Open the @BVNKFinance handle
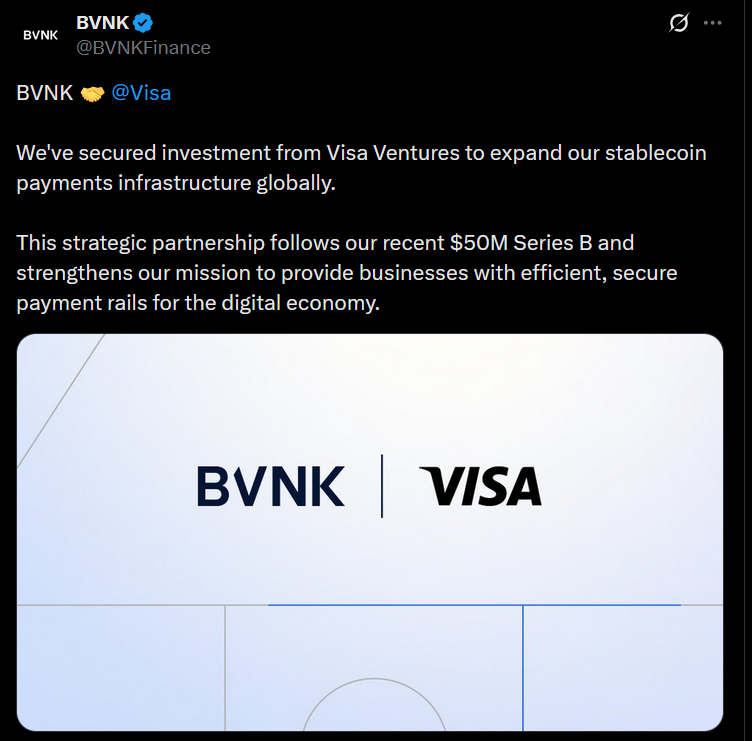 [x=143, y=47]
